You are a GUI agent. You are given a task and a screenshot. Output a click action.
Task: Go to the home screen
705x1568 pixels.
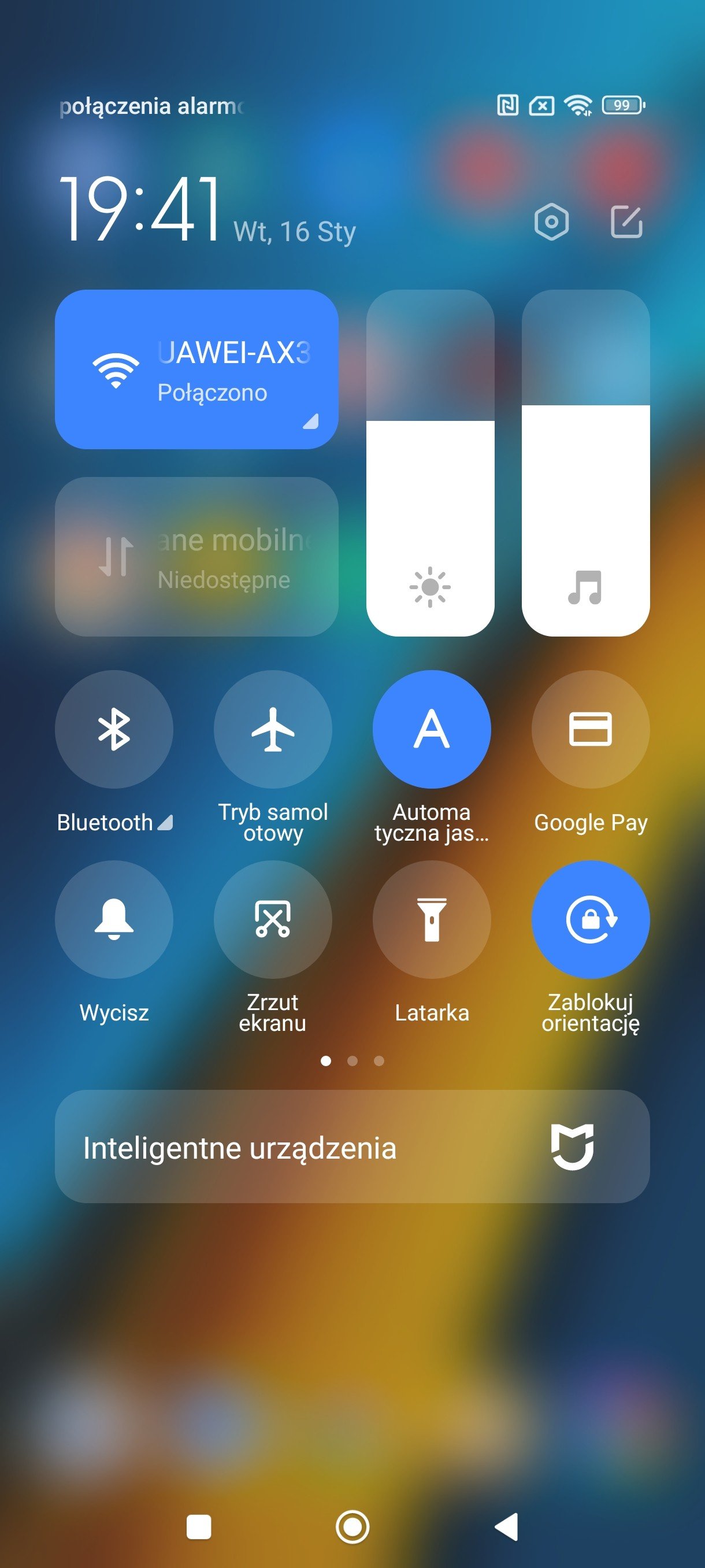[x=352, y=1527]
